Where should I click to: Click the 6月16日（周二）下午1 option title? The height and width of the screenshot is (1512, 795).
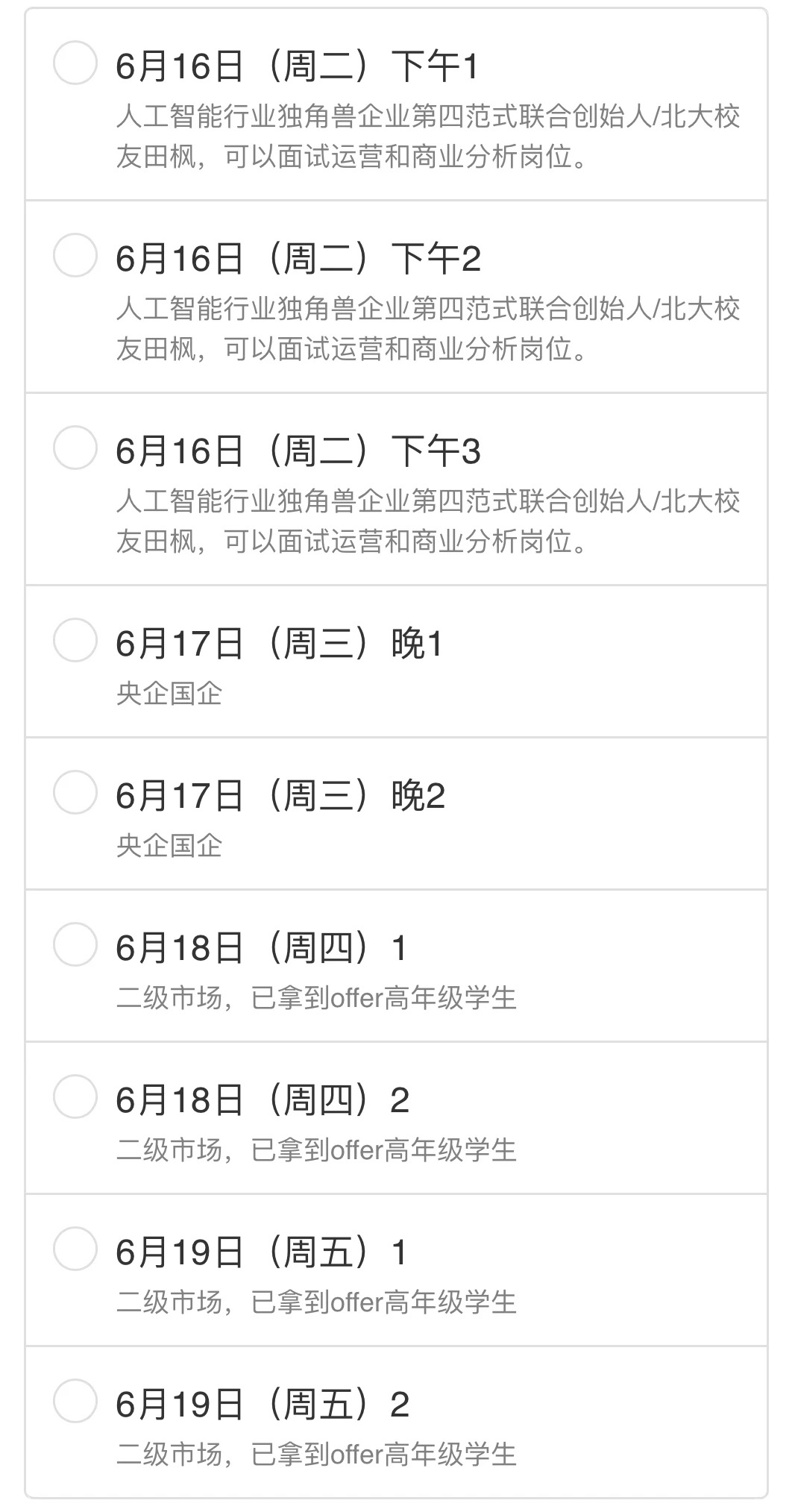click(298, 65)
